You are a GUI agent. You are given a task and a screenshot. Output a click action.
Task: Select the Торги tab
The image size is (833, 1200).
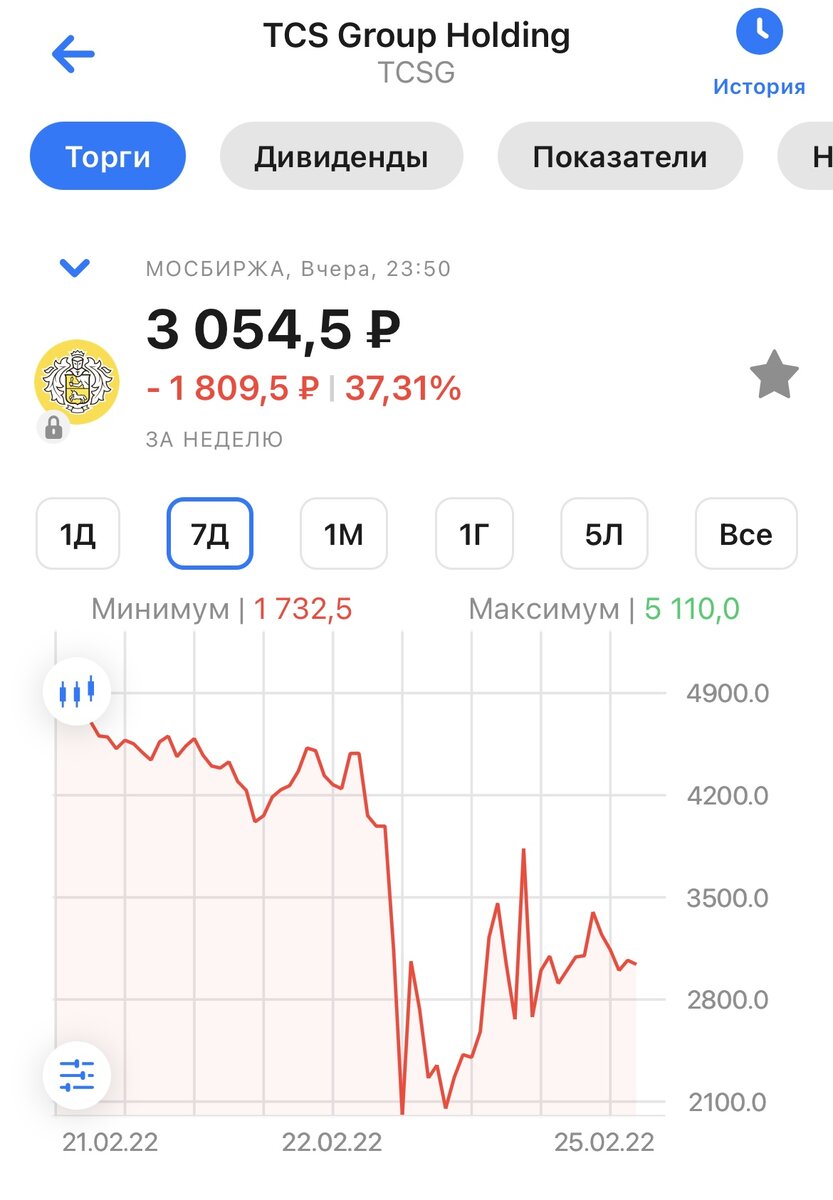tap(108, 157)
